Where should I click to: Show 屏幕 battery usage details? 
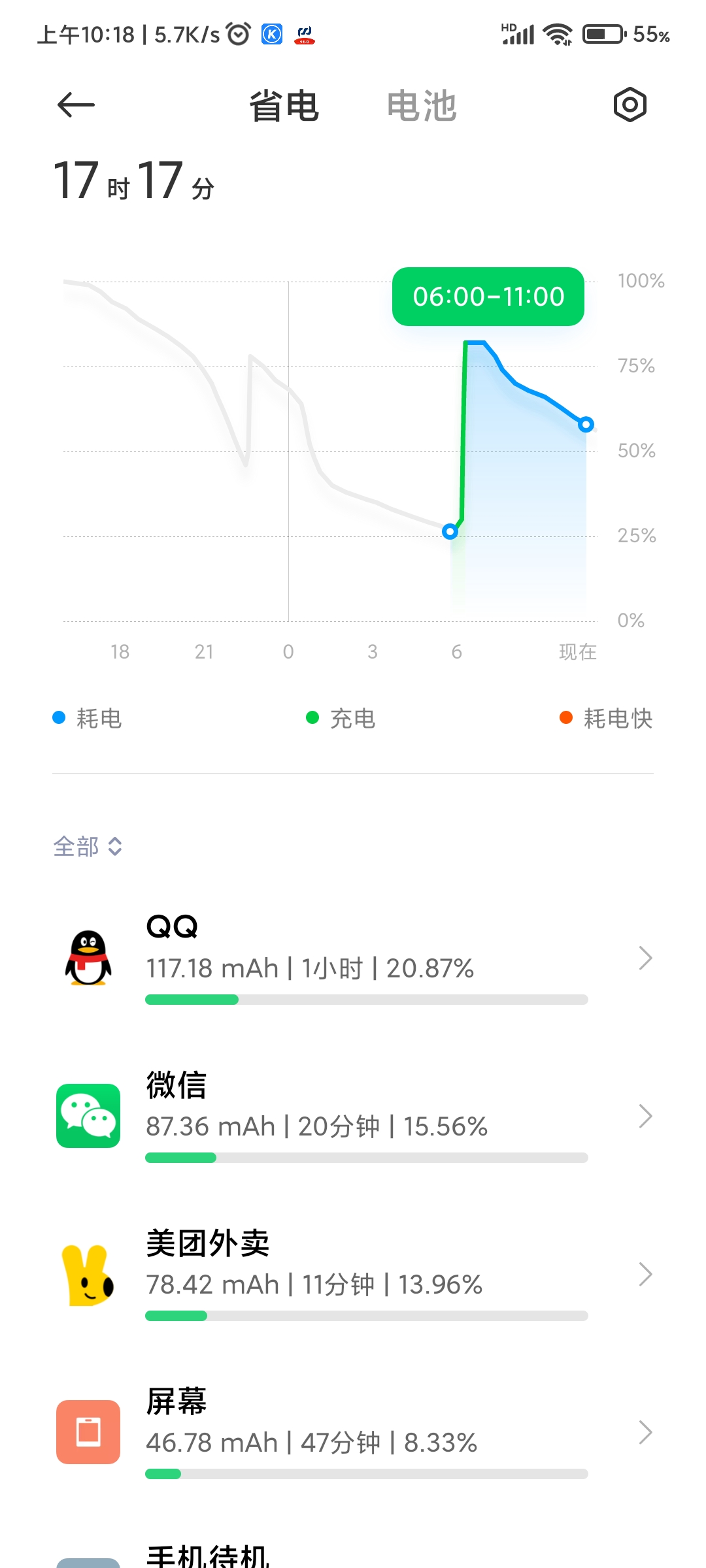353,1433
